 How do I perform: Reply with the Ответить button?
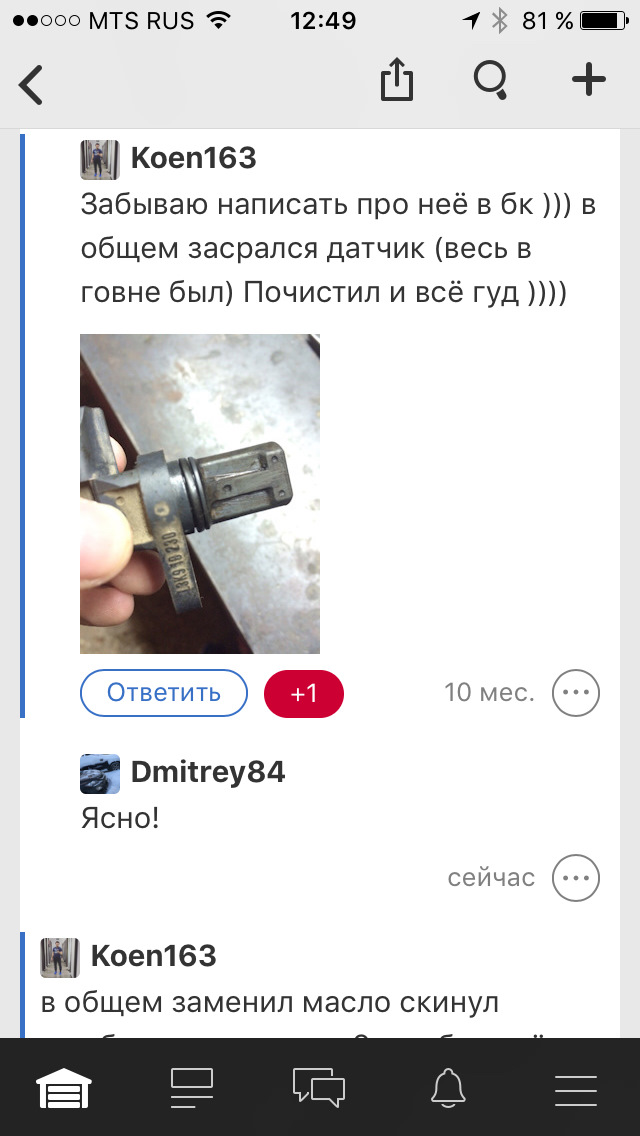pyautogui.click(x=164, y=693)
